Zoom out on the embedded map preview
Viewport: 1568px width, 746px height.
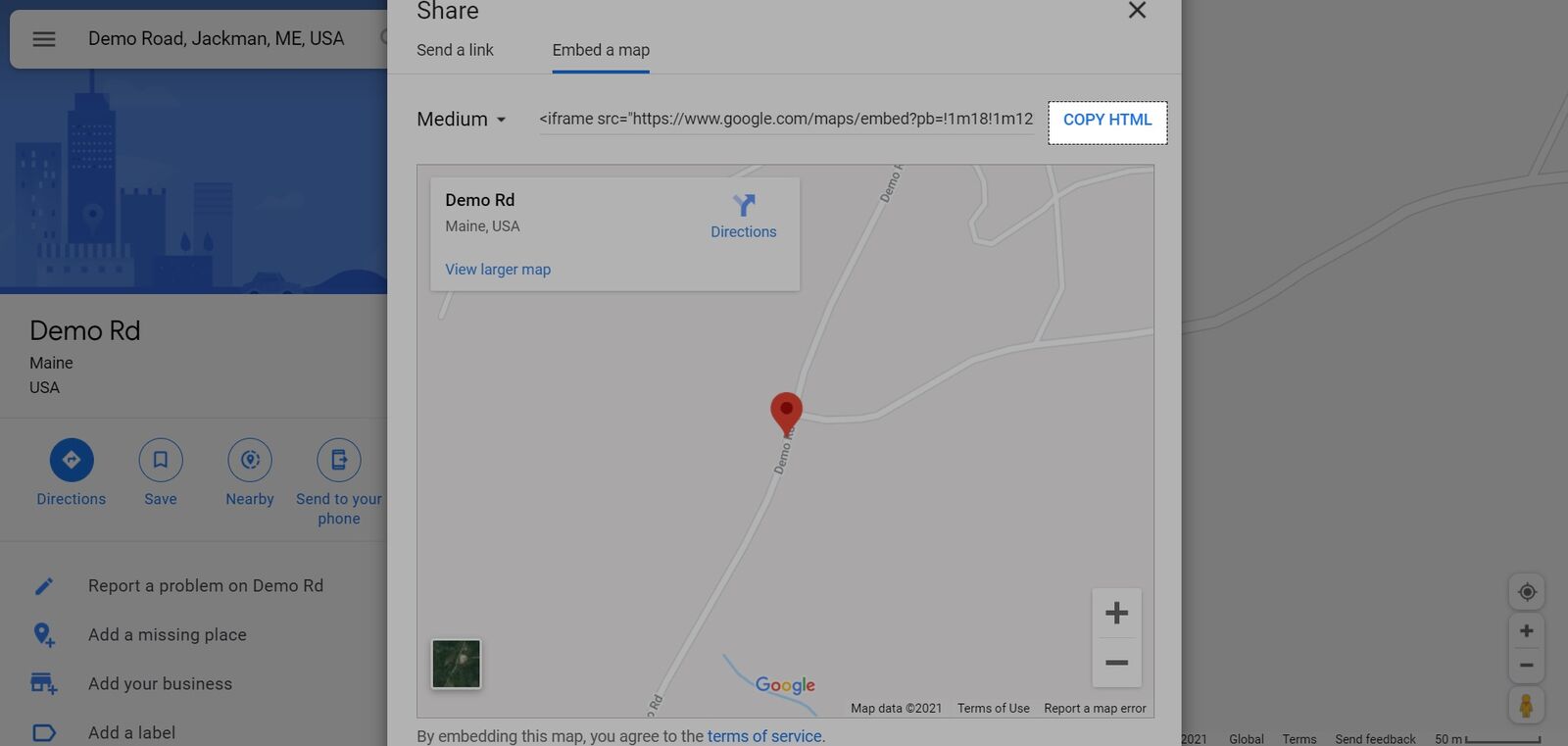(1116, 663)
